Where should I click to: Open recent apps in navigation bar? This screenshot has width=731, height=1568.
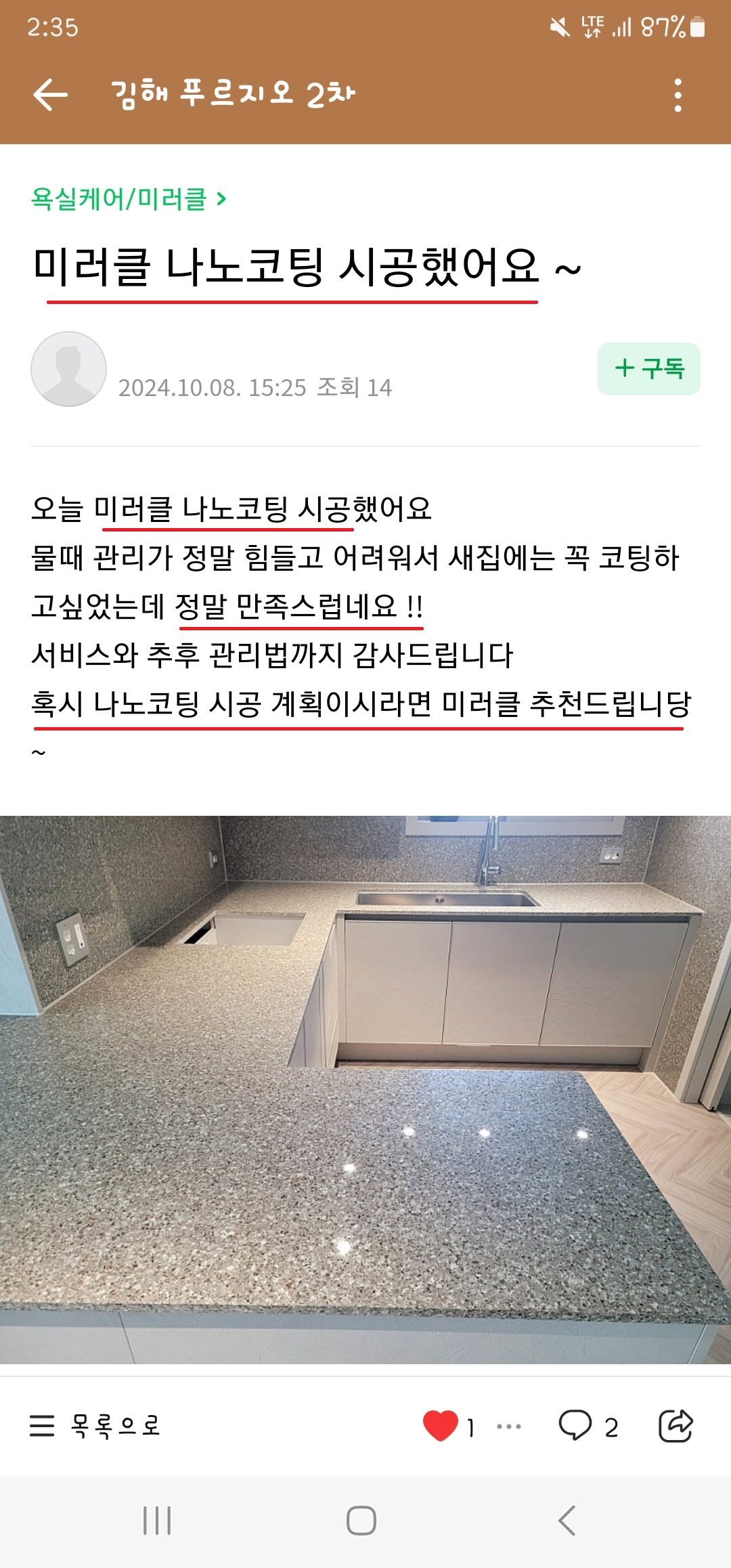[157, 1521]
